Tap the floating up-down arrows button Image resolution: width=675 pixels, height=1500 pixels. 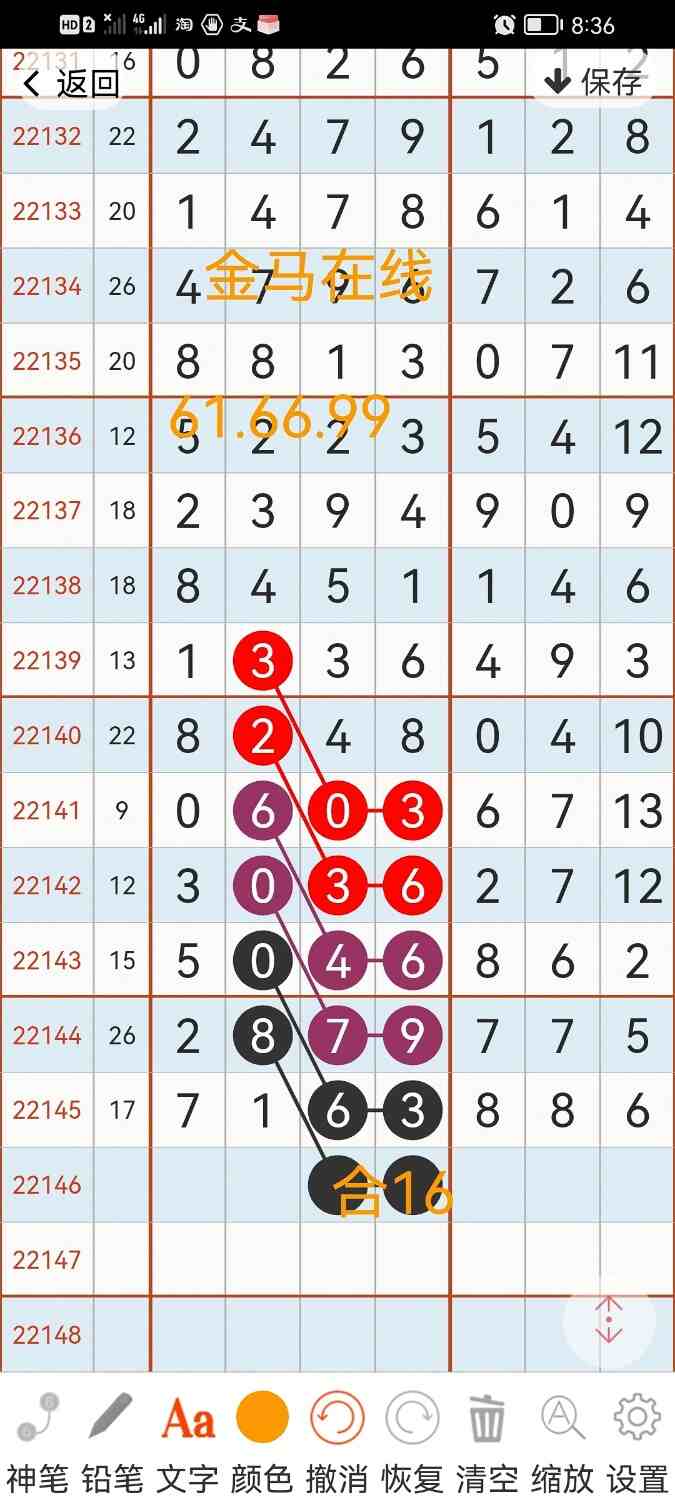point(609,1320)
